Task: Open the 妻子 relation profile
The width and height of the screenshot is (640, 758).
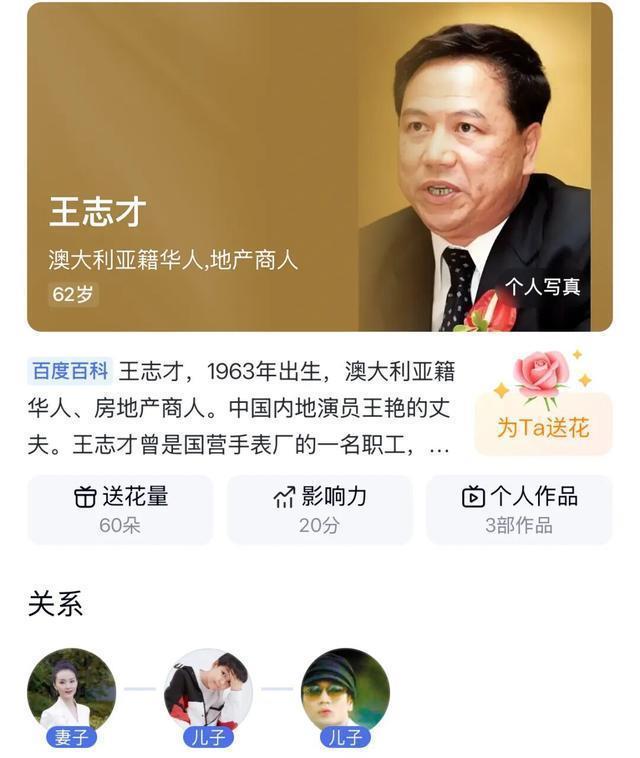Action: [71, 692]
